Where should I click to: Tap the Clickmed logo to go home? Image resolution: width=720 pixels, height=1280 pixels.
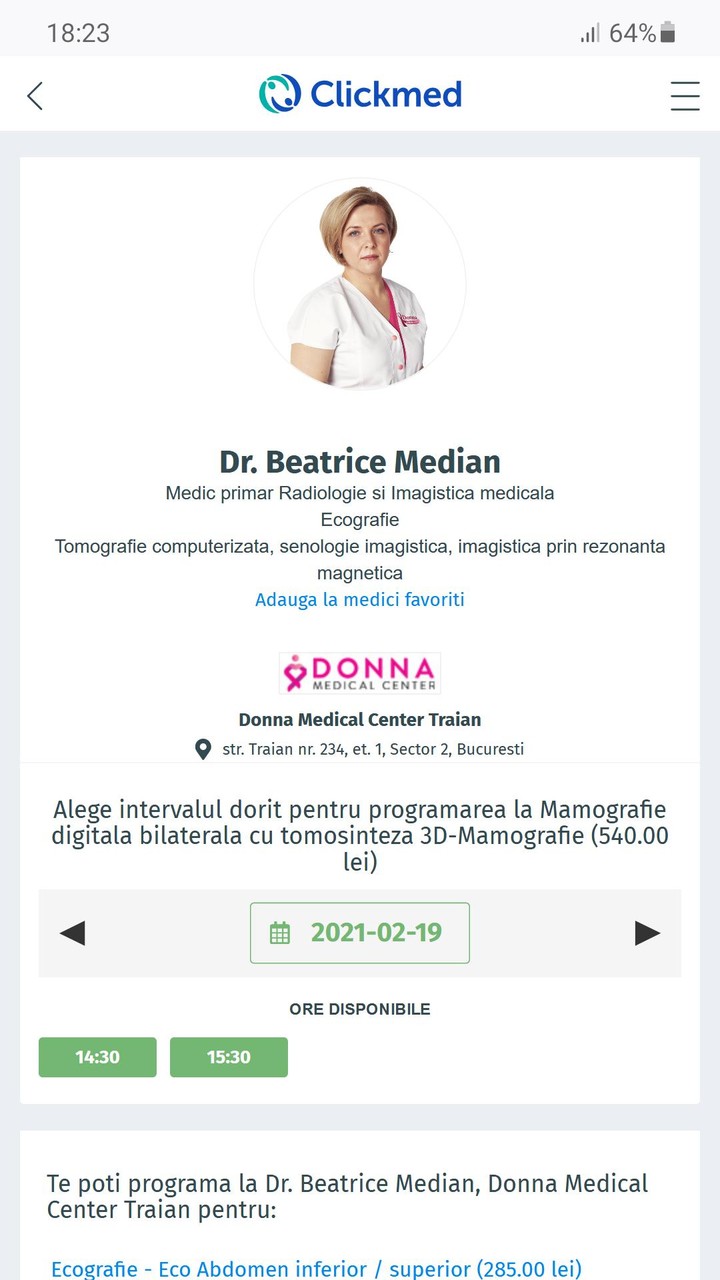[x=360, y=94]
